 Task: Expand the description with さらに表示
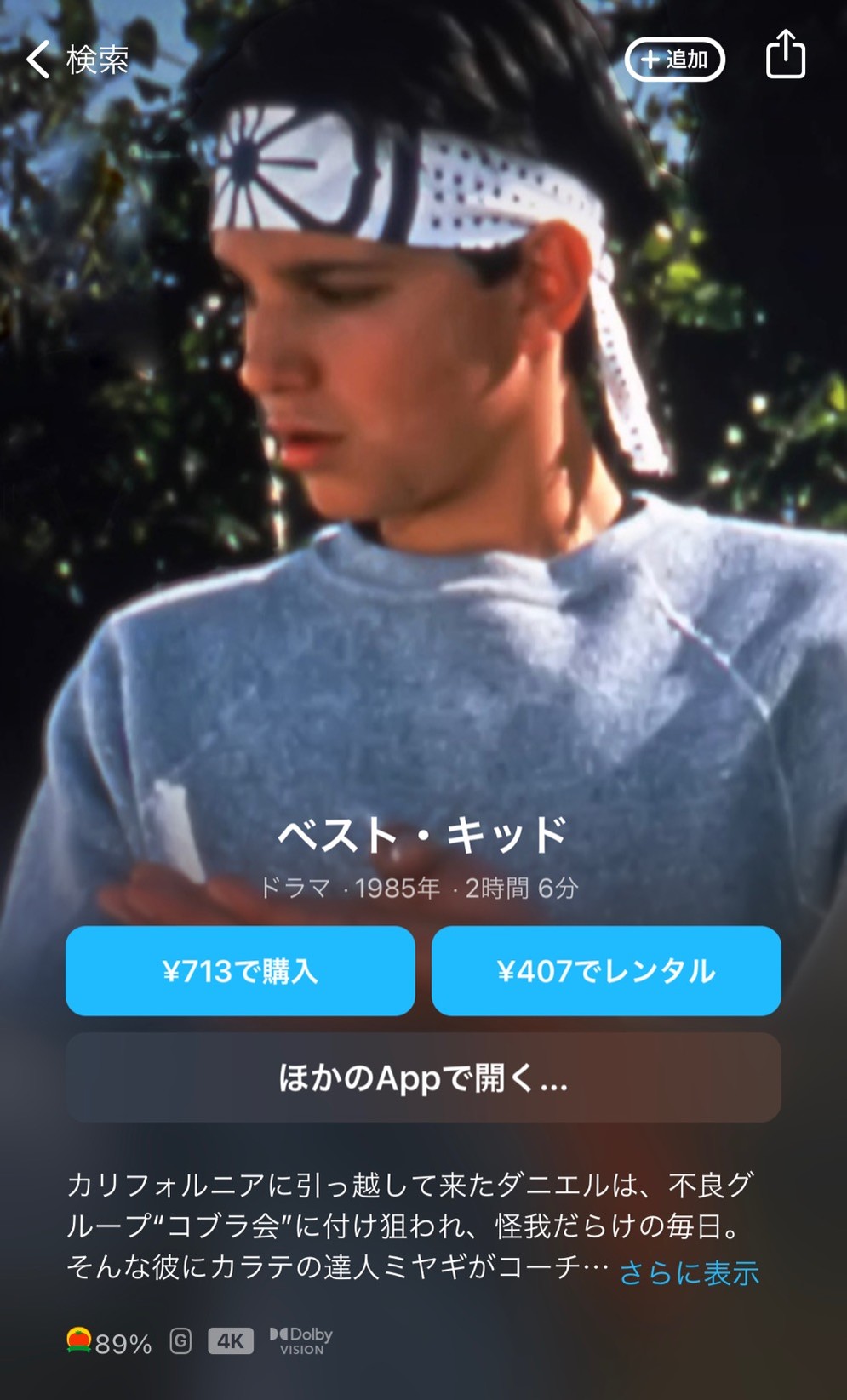(x=689, y=1273)
